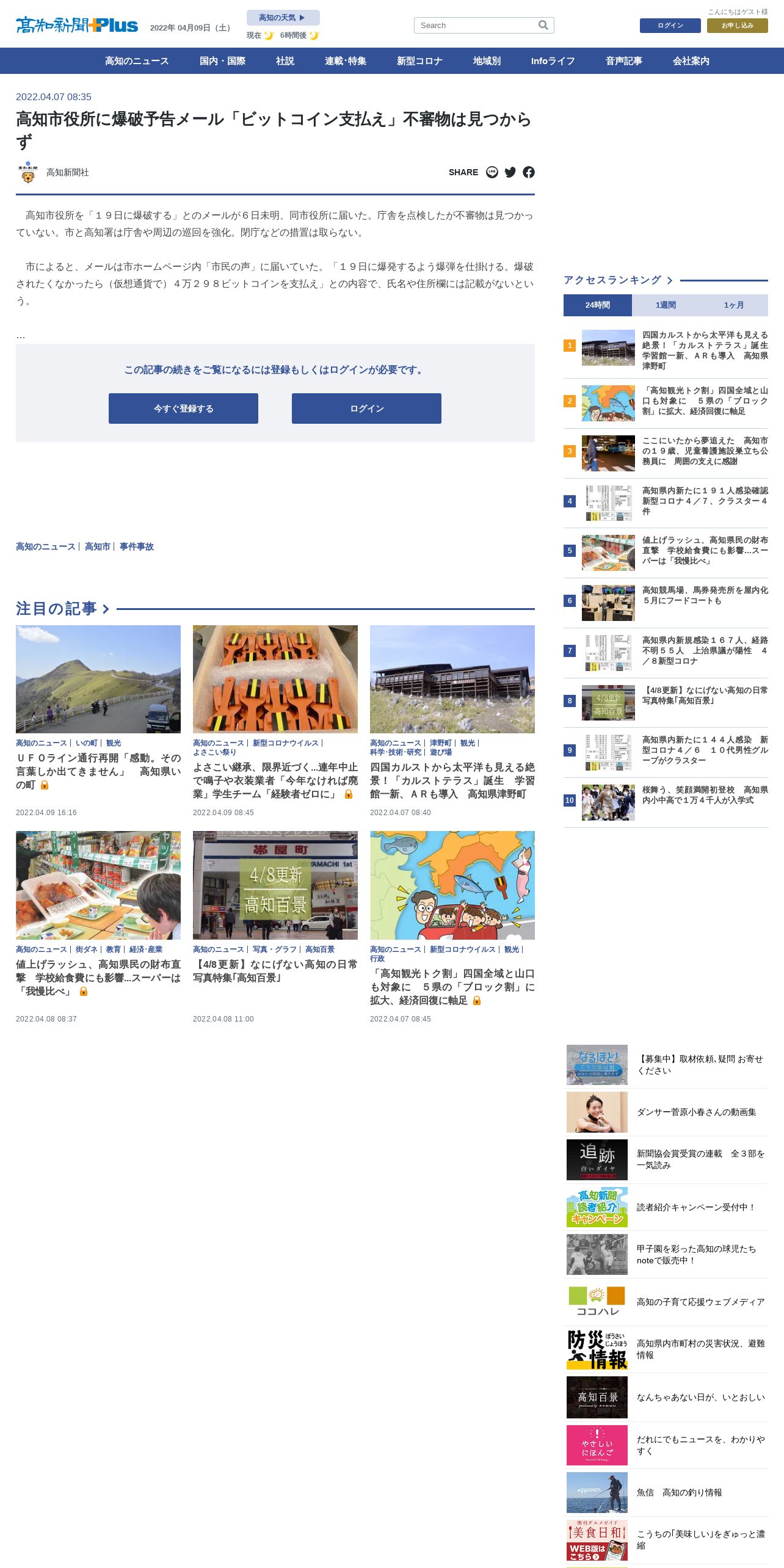Open 高知の天気 weather button
This screenshot has width=784, height=1568.
point(283,18)
